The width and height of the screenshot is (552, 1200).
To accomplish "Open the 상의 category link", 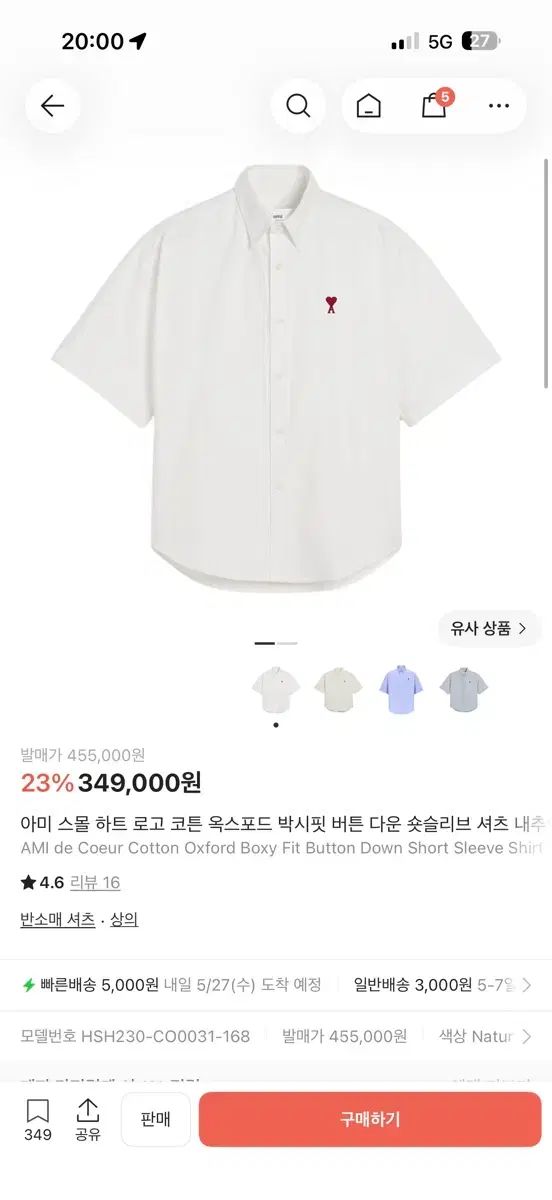I will pos(124,920).
